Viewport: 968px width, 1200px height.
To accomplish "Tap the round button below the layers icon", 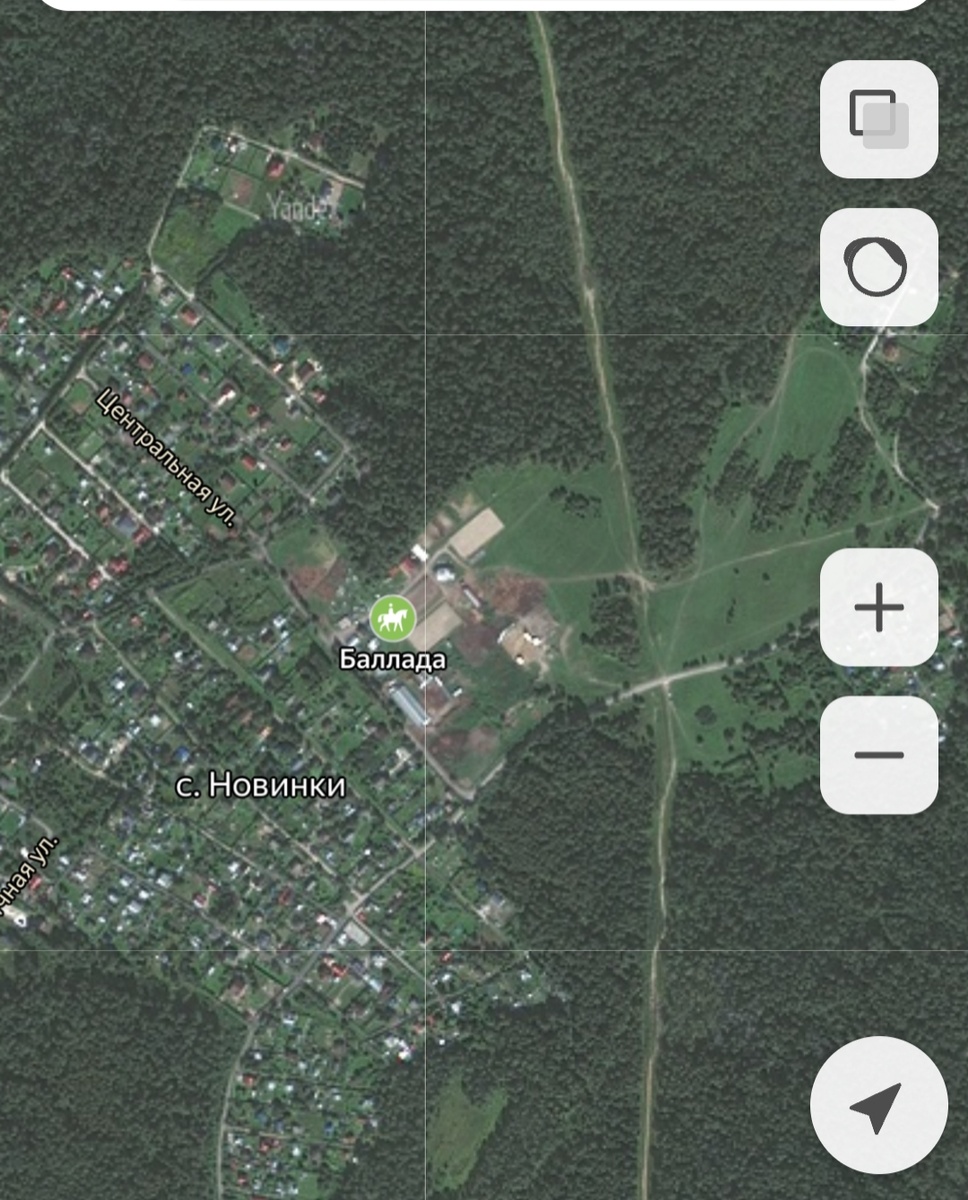I will [x=879, y=267].
